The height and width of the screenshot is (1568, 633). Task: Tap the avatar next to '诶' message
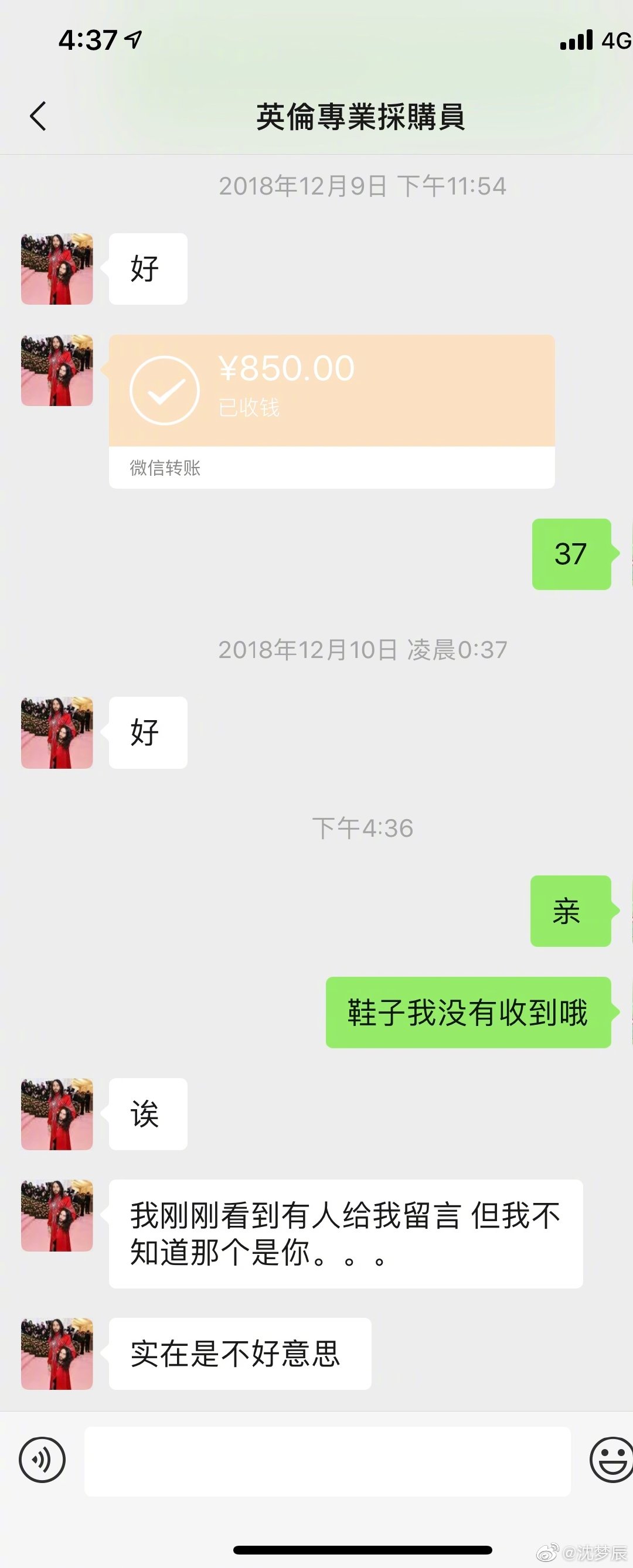[x=57, y=1114]
